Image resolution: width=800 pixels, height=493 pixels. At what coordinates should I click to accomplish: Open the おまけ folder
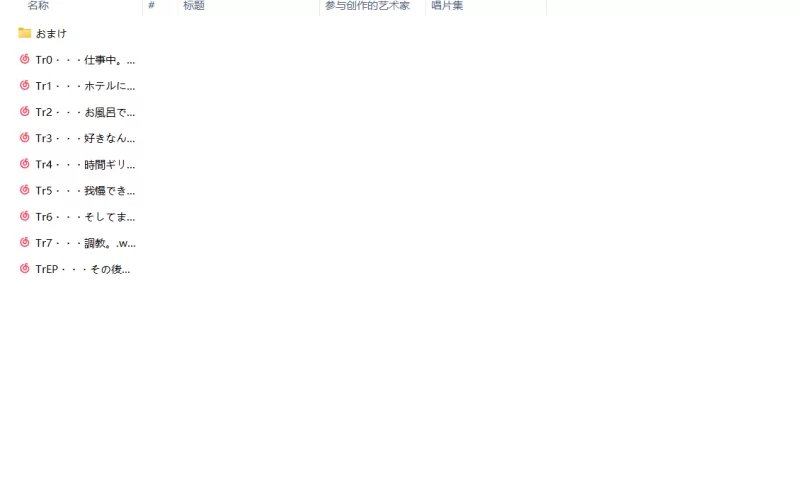click(x=50, y=34)
